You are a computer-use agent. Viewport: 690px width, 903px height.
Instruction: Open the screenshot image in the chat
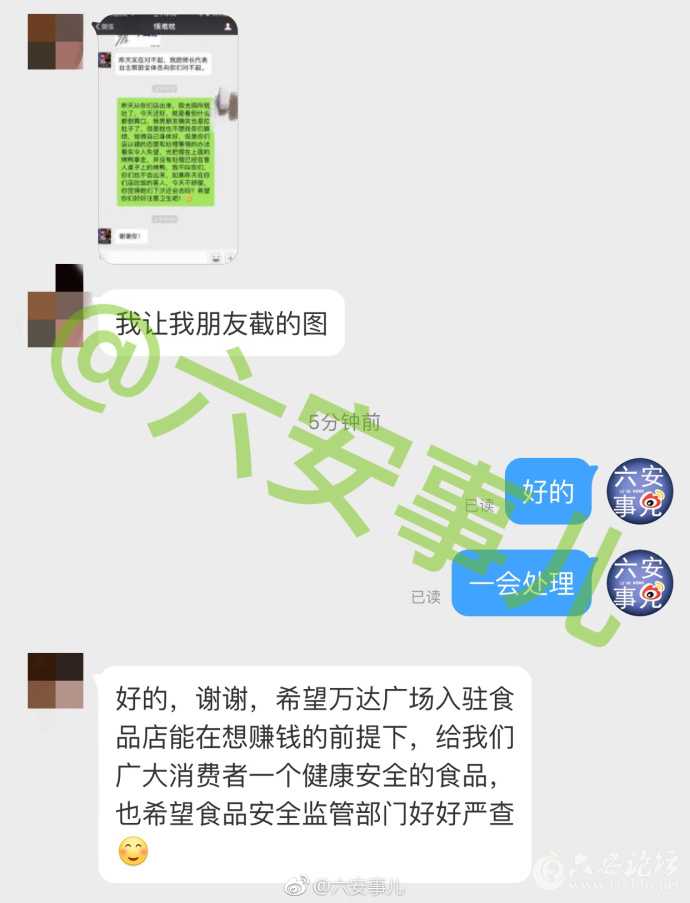point(168,140)
